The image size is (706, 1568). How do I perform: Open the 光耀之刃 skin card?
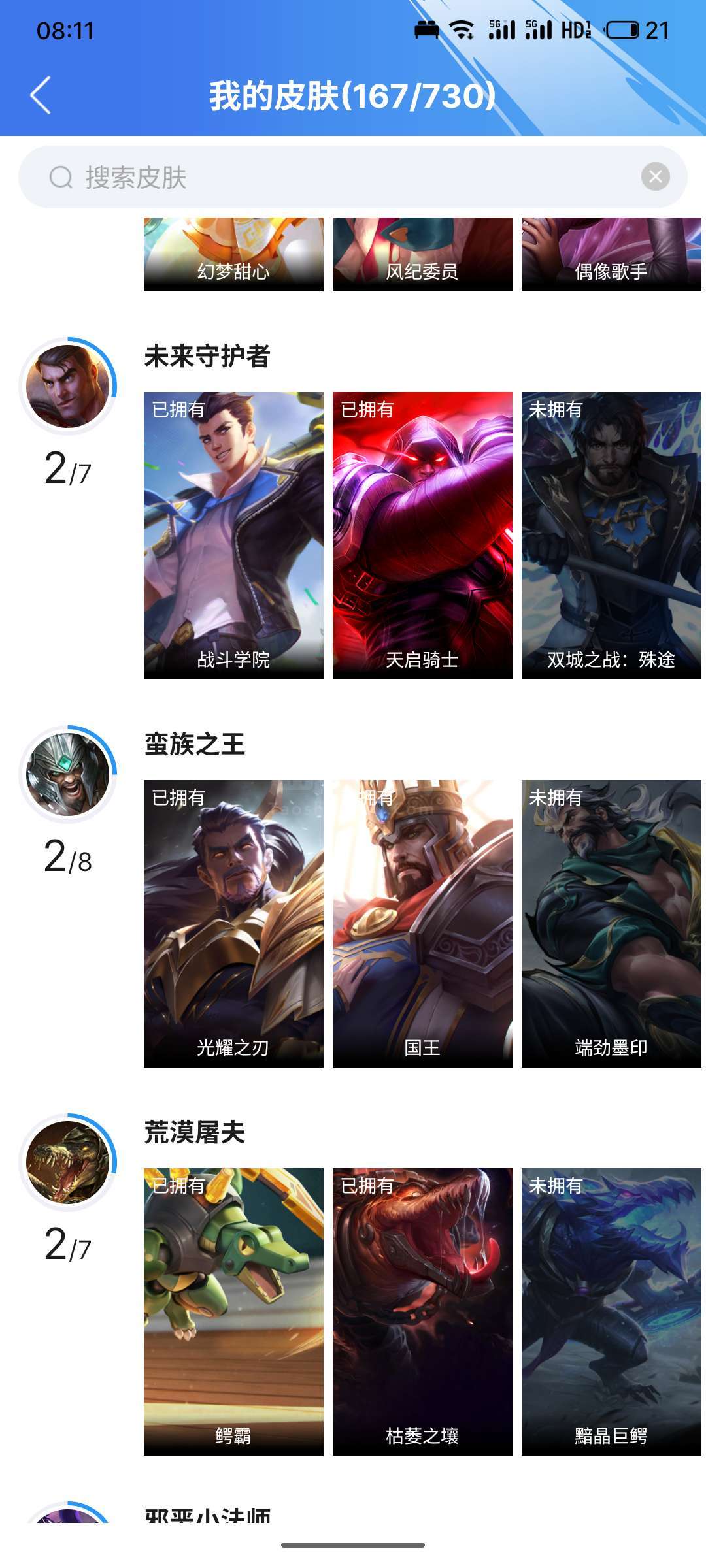[233, 924]
